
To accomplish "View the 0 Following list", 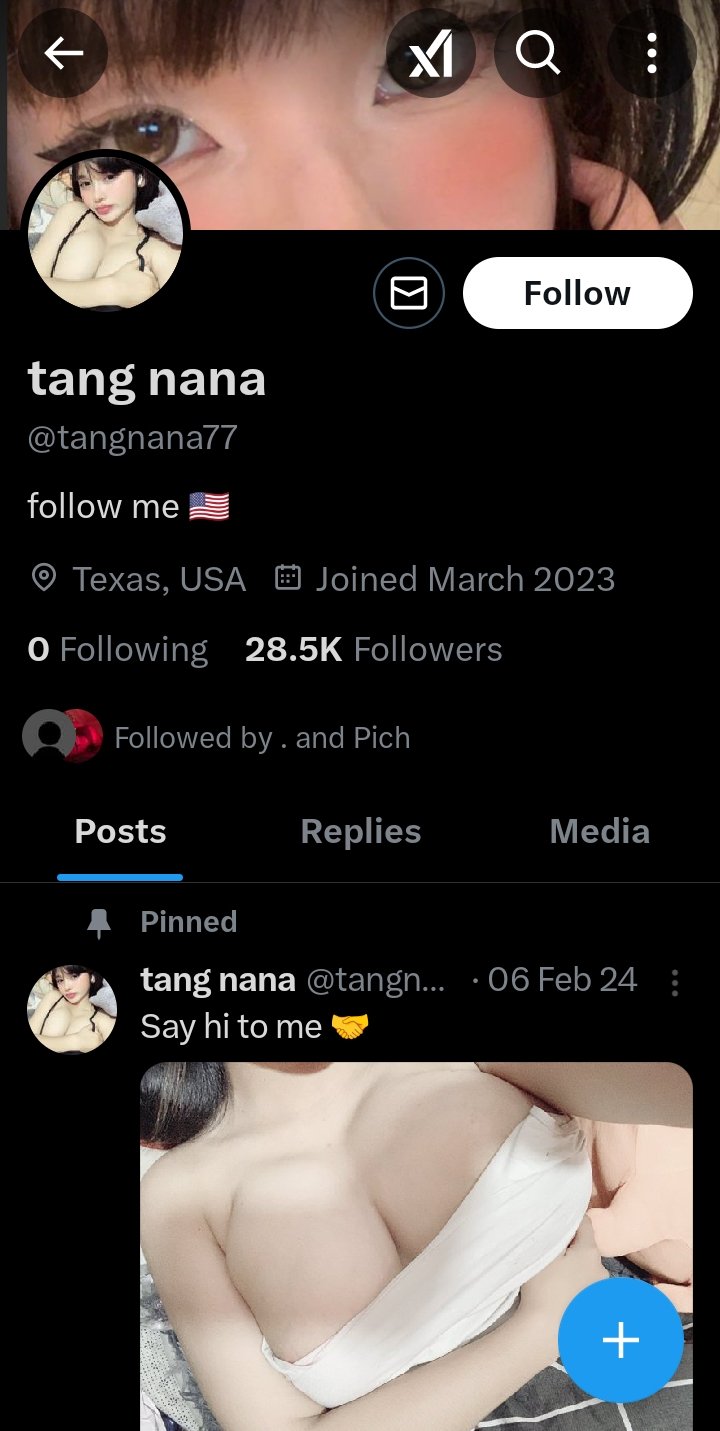I will tap(116, 649).
